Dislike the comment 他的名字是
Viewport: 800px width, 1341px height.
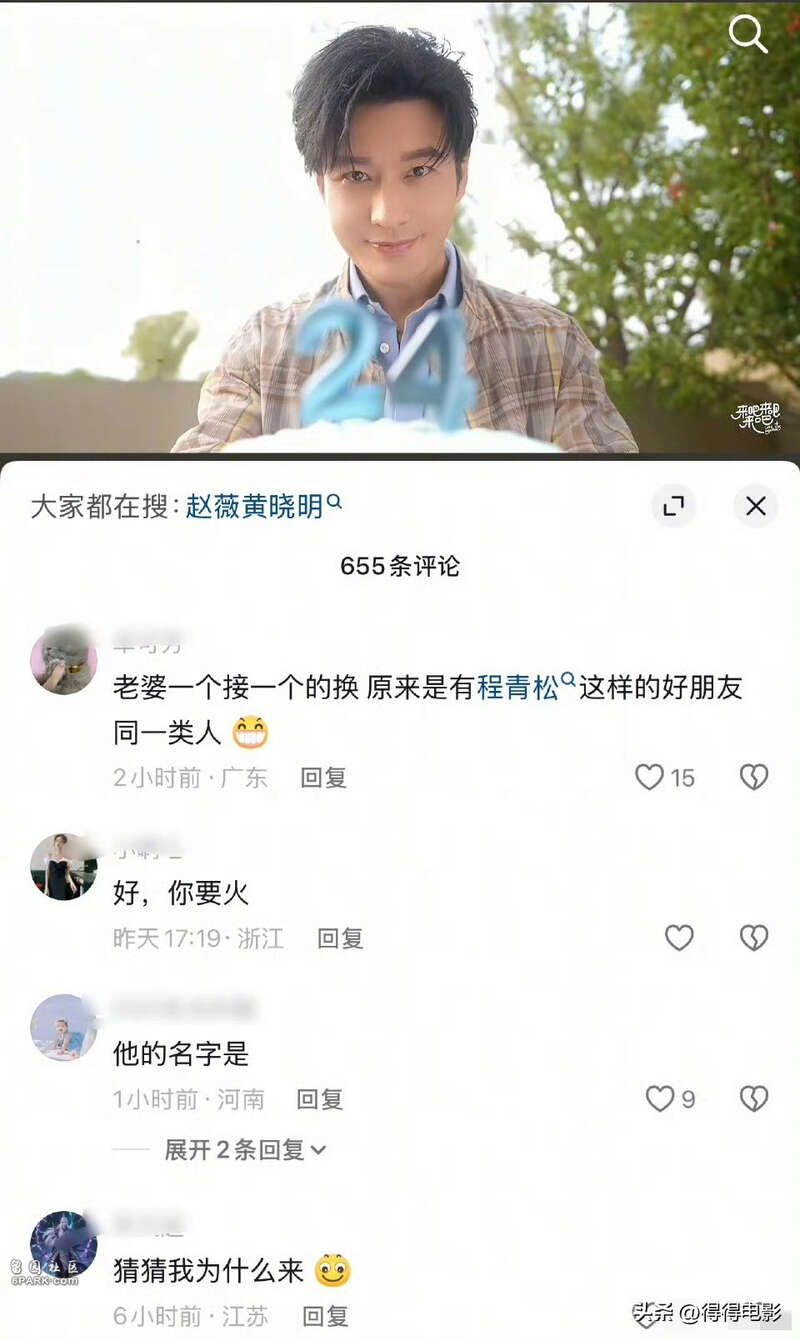[x=753, y=1099]
